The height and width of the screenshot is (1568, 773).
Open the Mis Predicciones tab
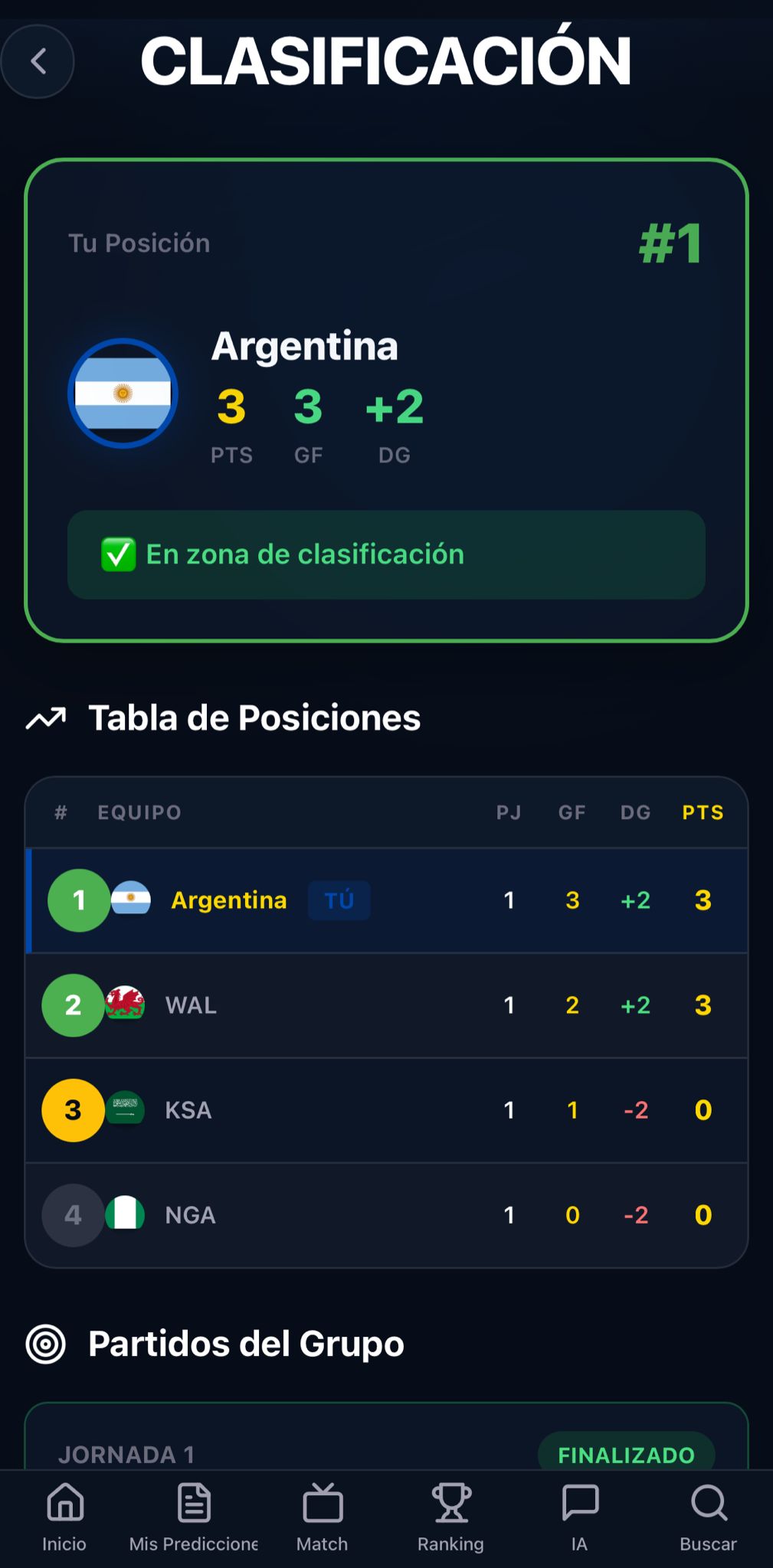point(193,1517)
